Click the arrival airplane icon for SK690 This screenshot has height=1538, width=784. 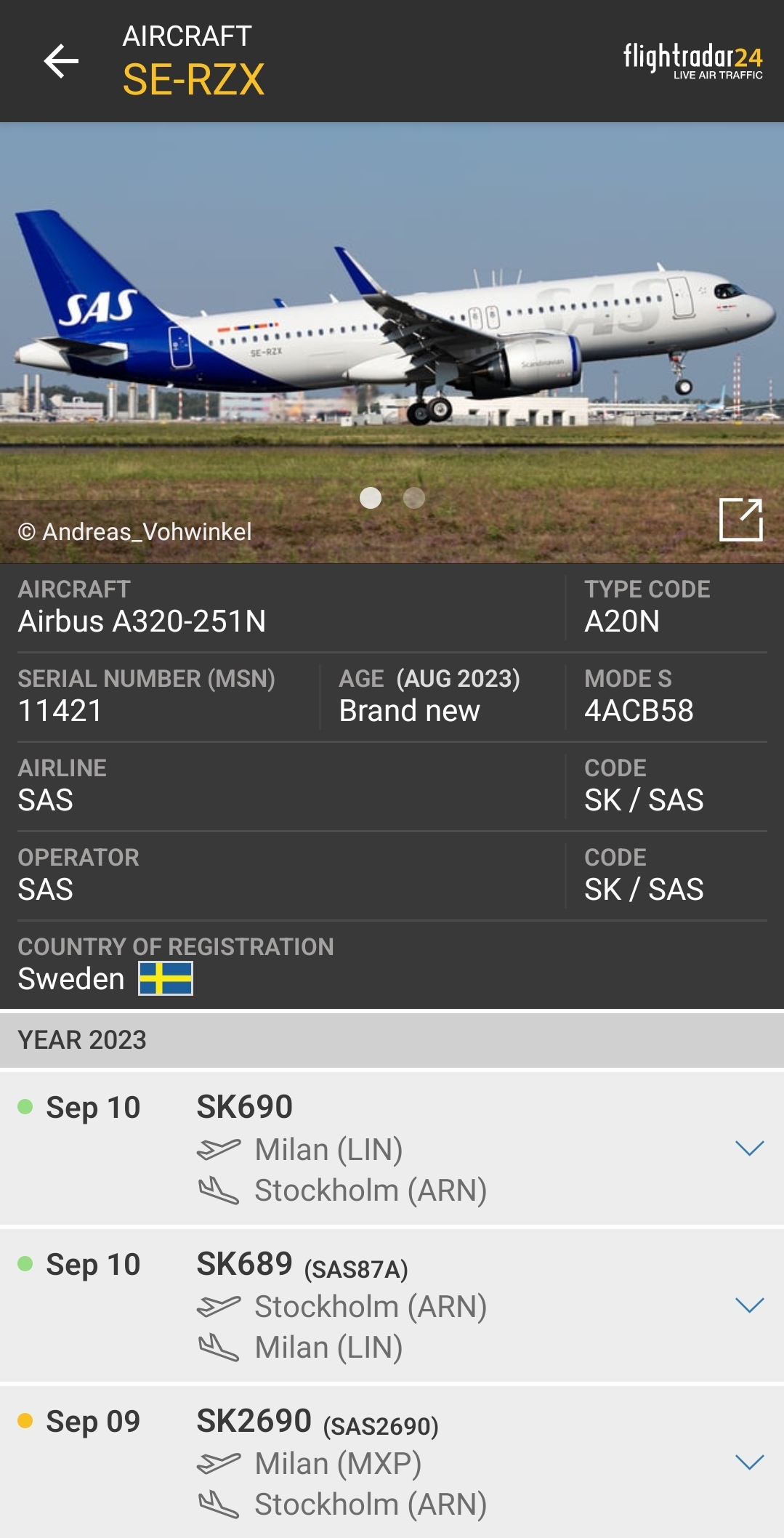coord(217,1191)
